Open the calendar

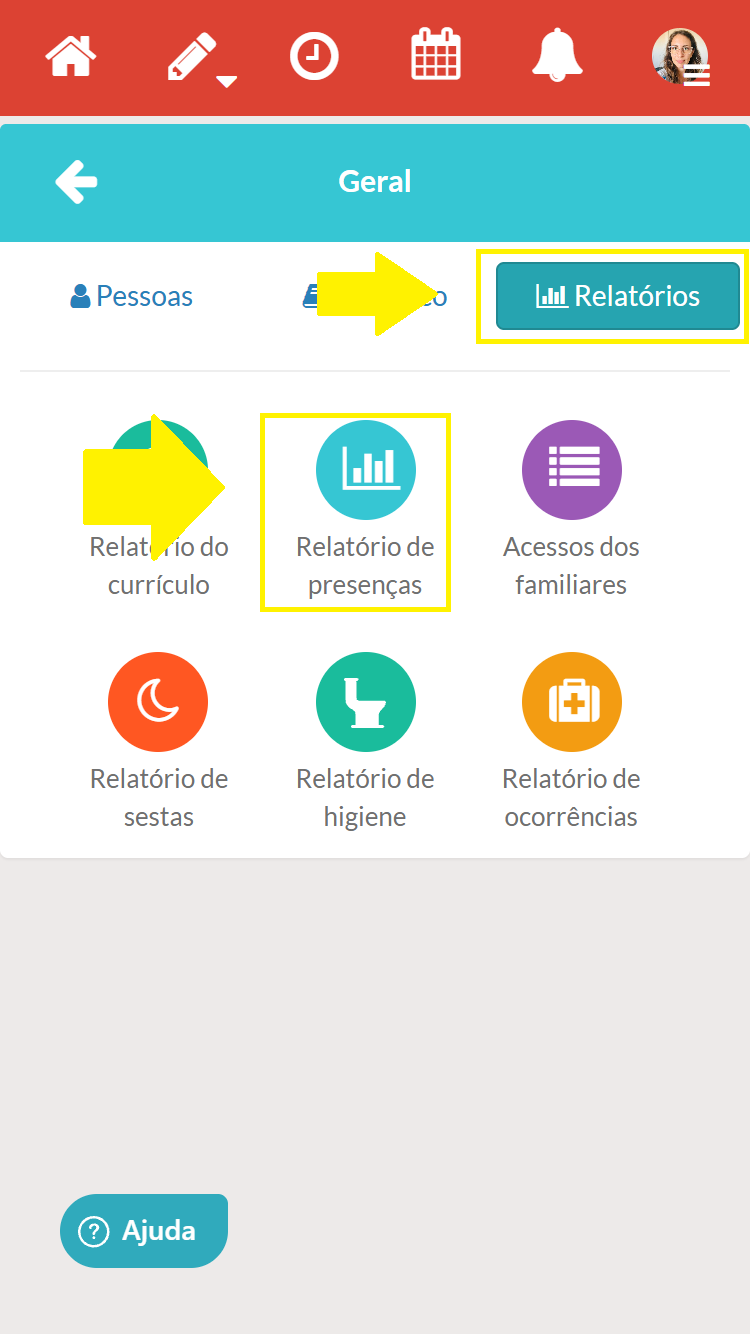[x=436, y=55]
